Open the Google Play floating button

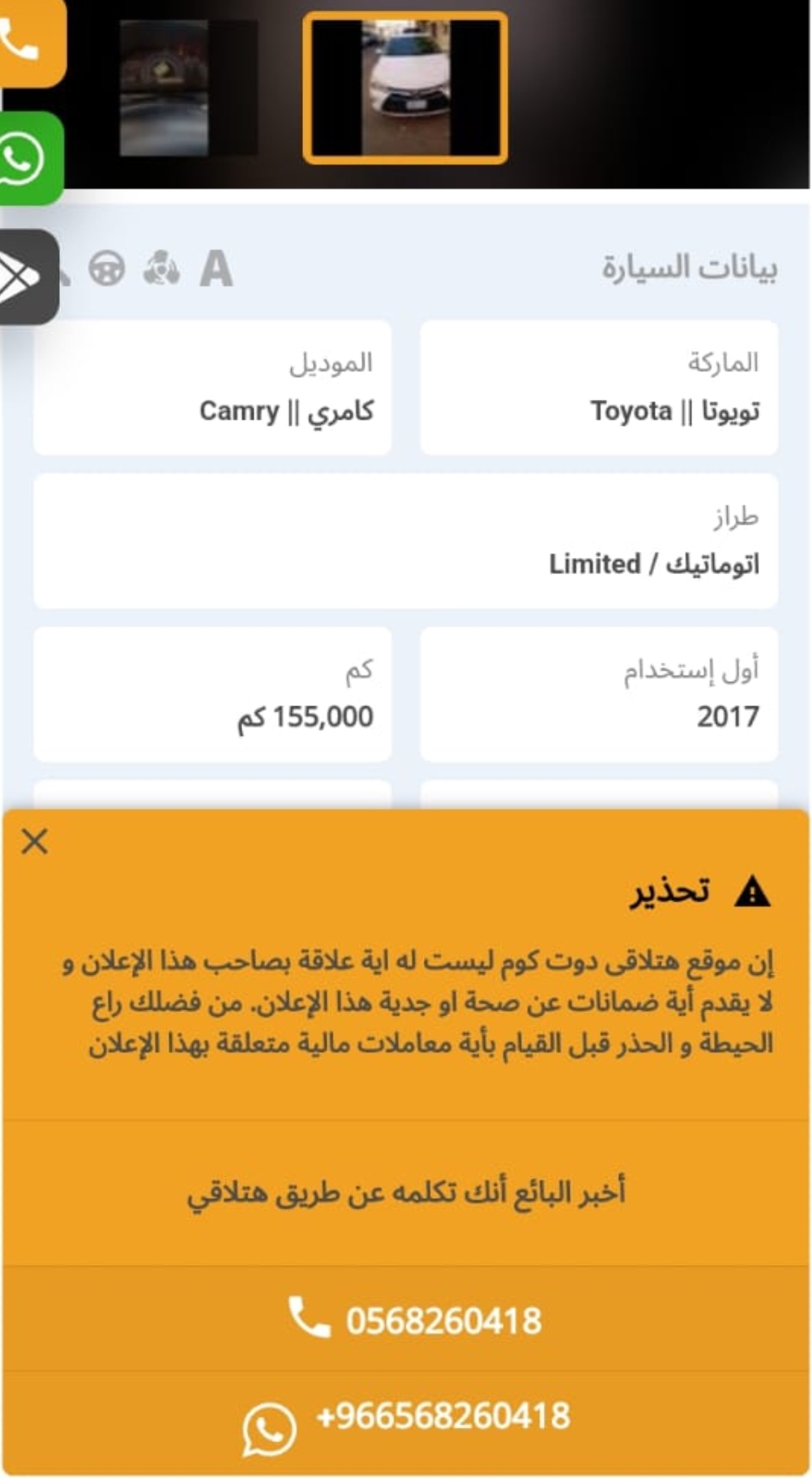pyautogui.click(x=28, y=277)
